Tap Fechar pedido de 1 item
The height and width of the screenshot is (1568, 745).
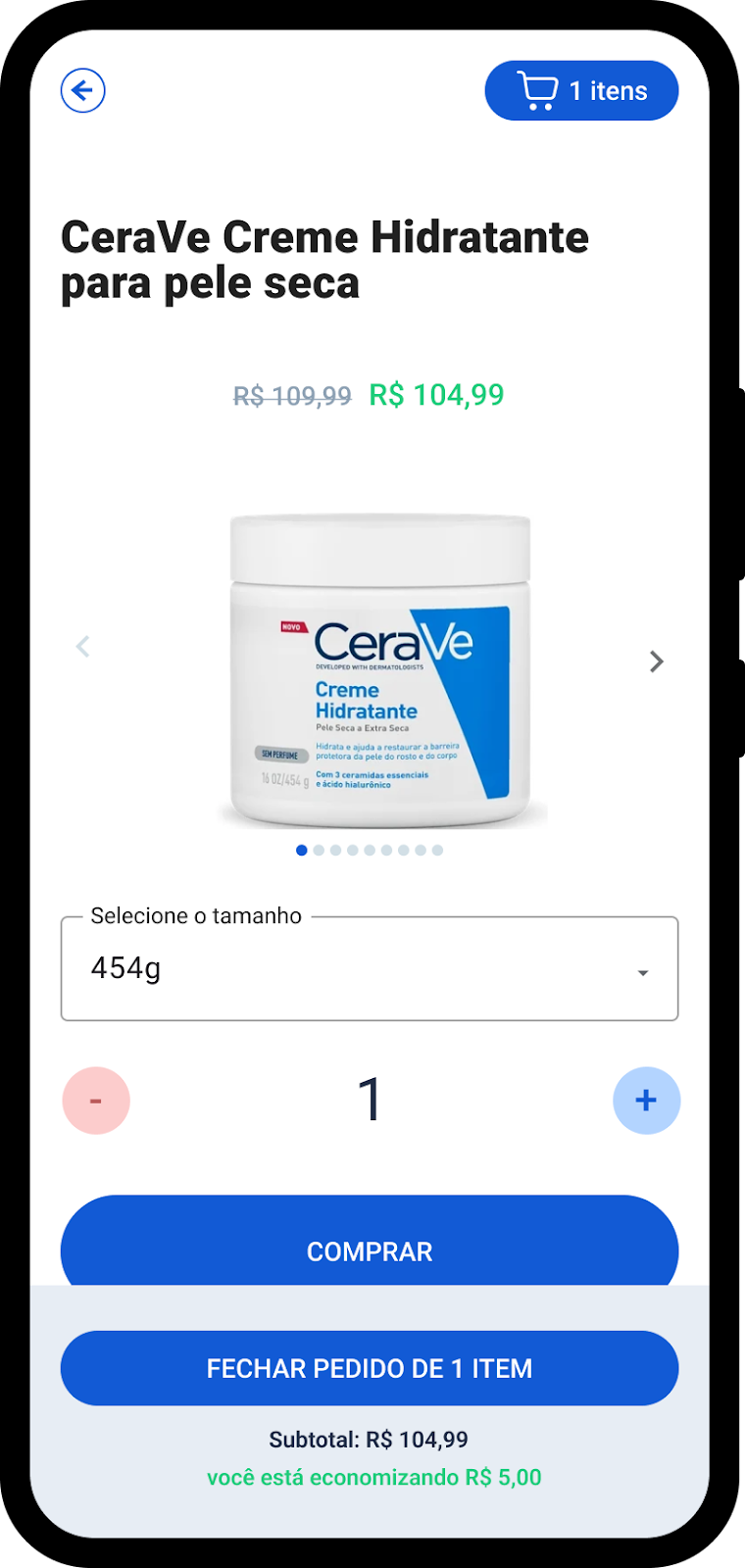click(x=370, y=1368)
